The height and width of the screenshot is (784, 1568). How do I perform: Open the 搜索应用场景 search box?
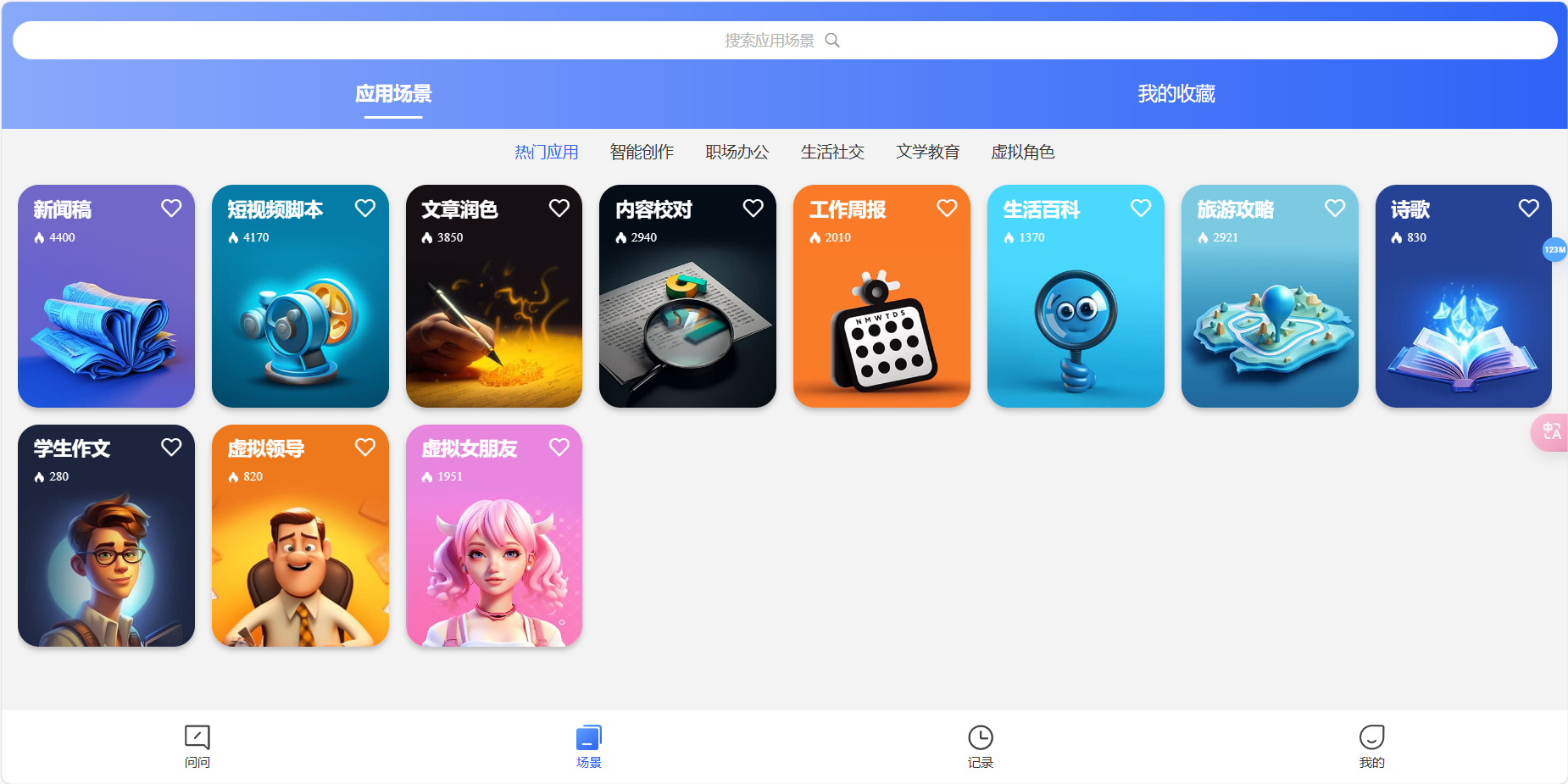(x=783, y=41)
